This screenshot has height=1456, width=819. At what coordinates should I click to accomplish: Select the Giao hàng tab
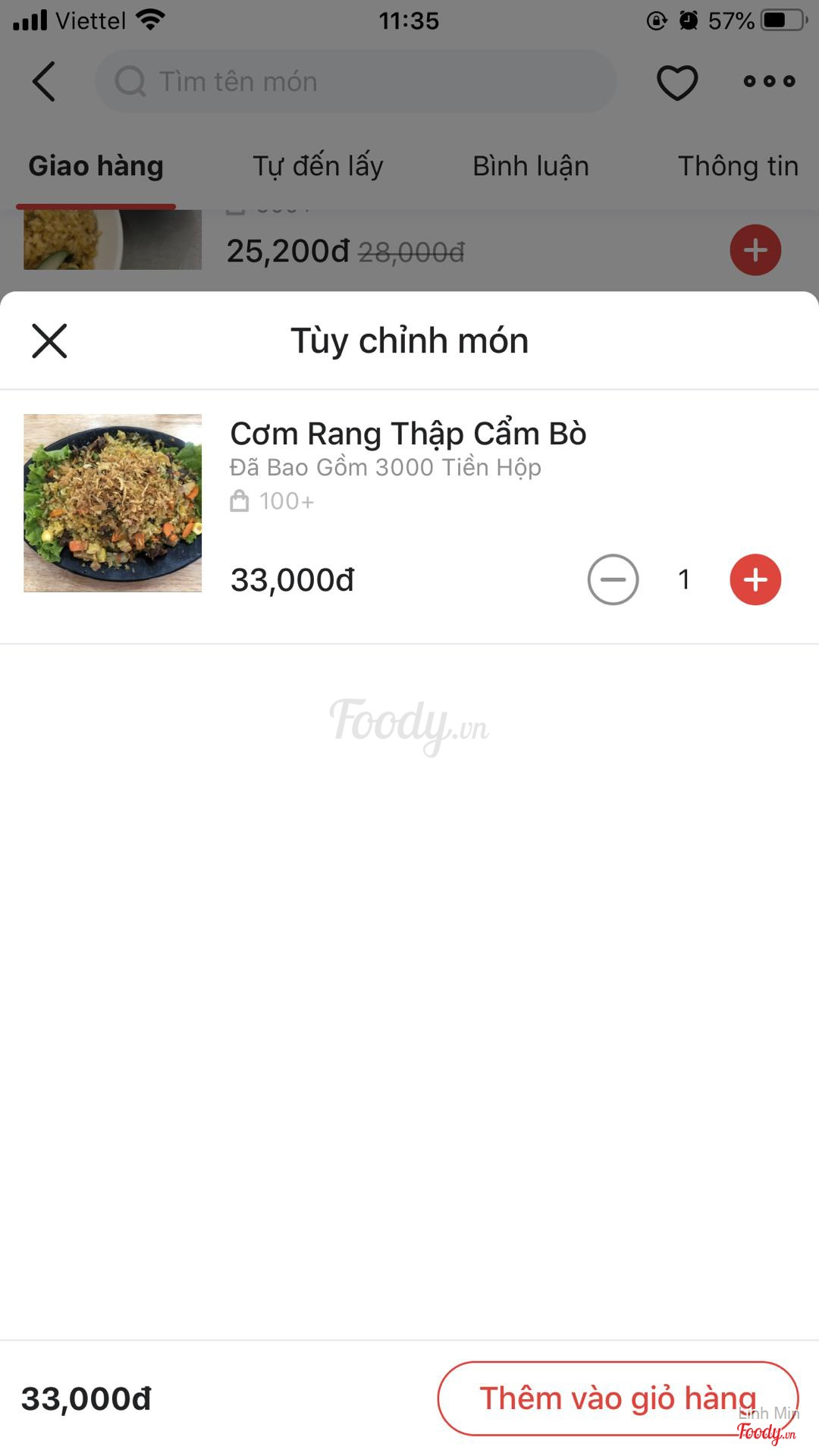pyautogui.click(x=96, y=166)
